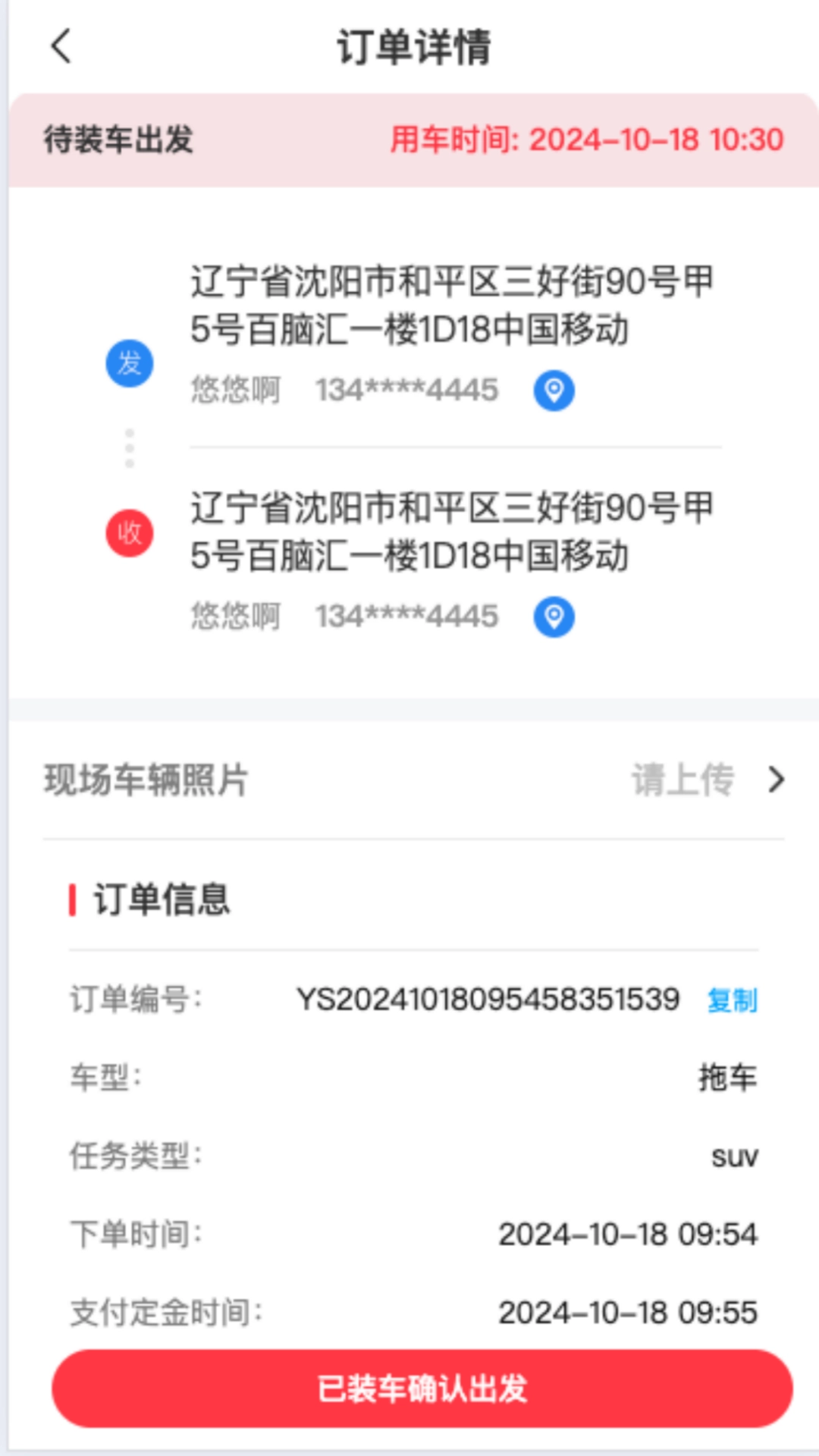Tap the back arrow to exit order details
The image size is (819, 1456).
point(59,47)
